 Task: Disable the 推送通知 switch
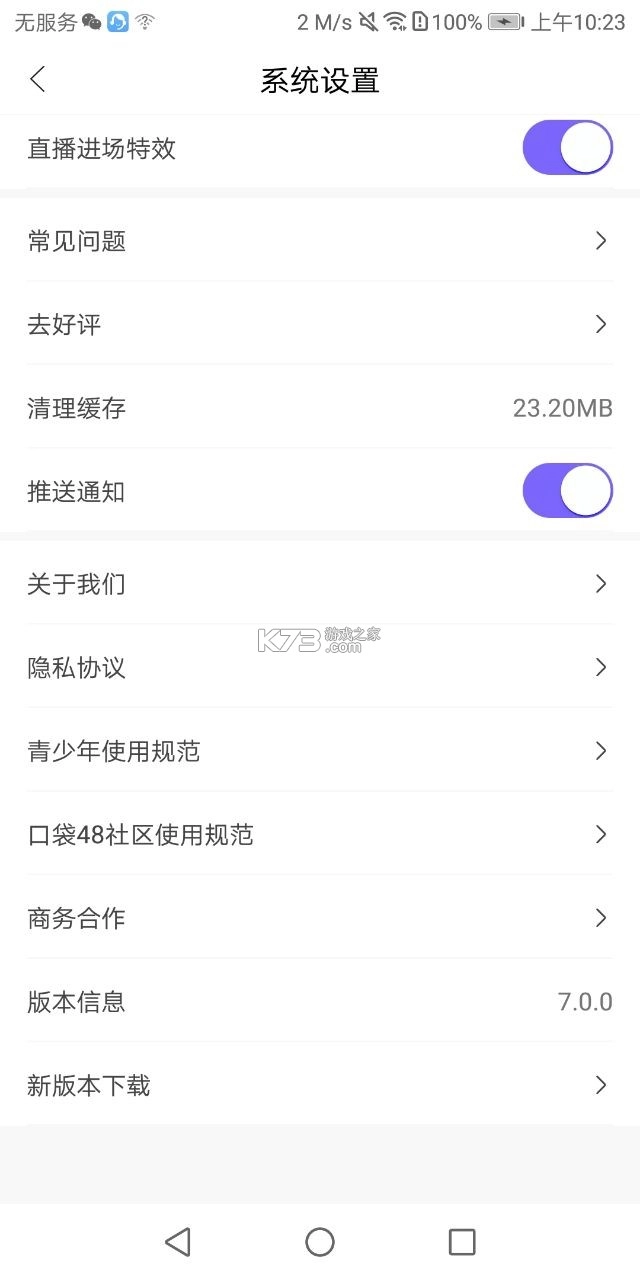tap(567, 491)
